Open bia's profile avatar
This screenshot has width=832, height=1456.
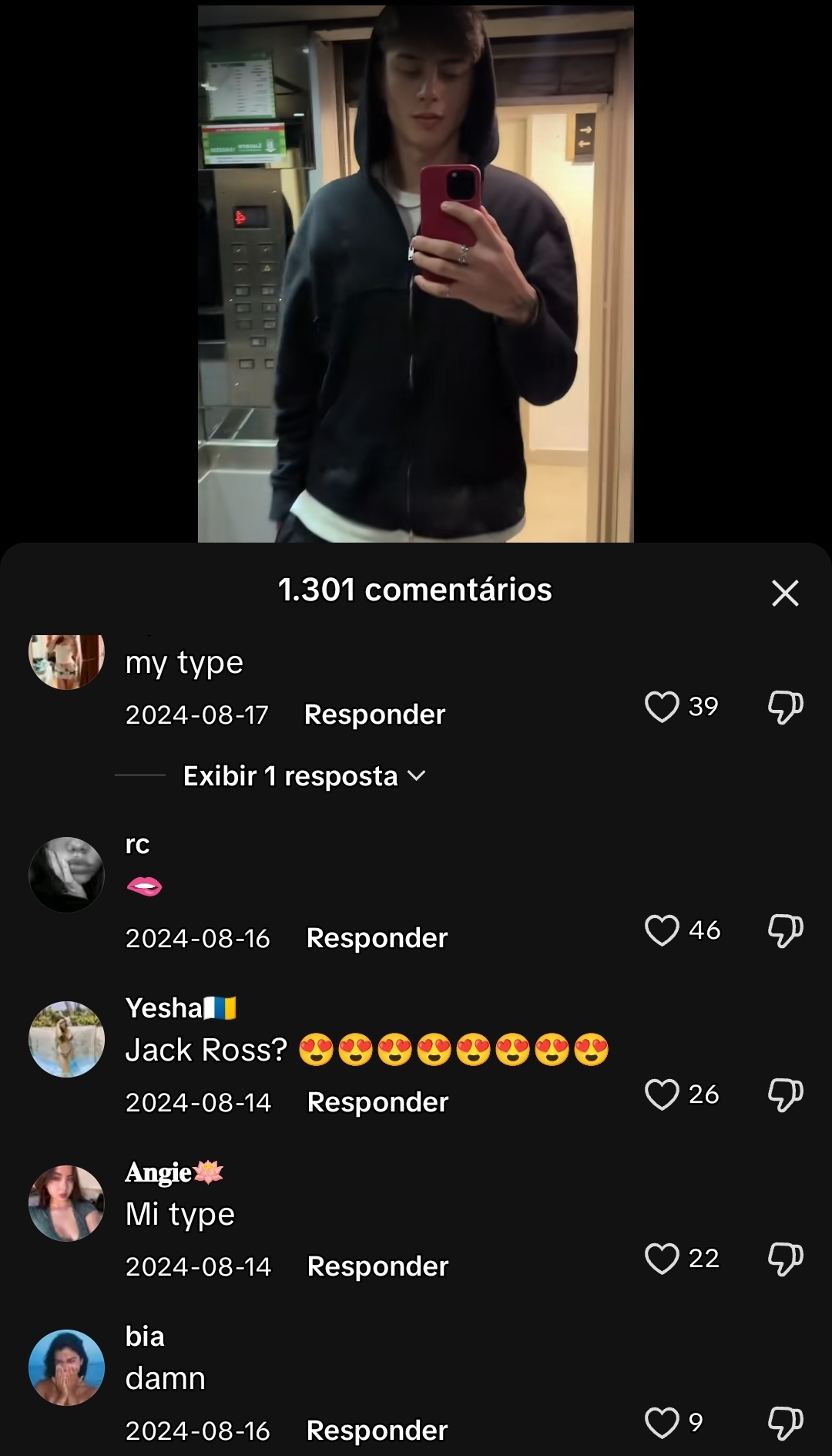[66, 1367]
